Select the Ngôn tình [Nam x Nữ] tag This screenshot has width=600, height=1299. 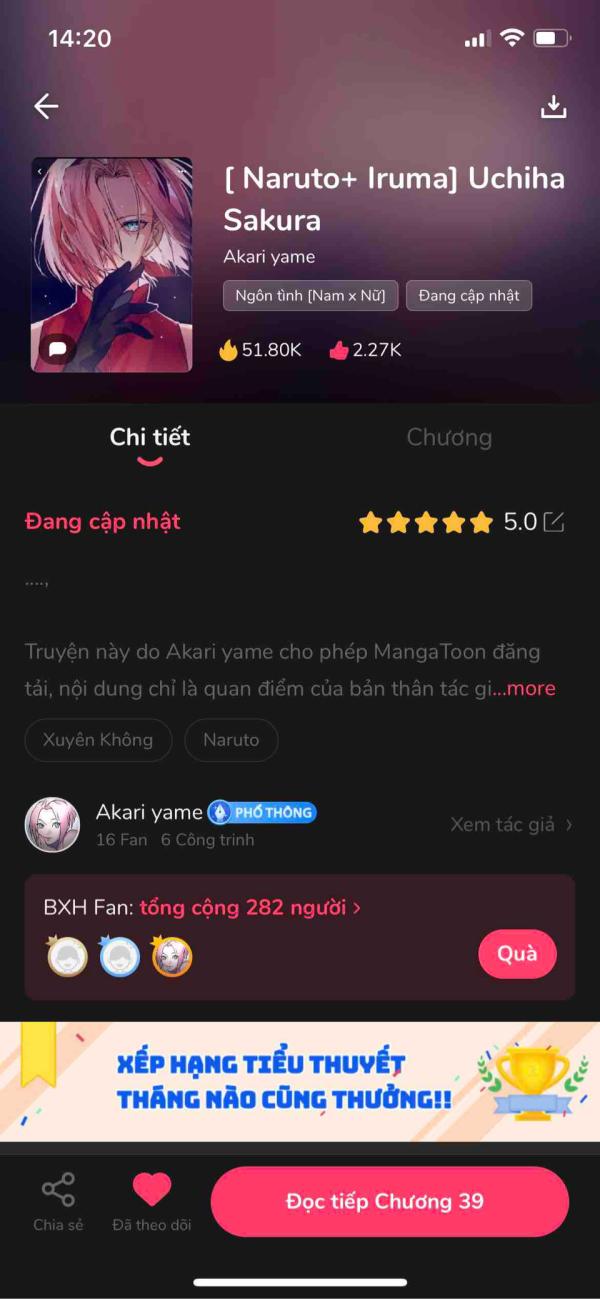[311, 296]
